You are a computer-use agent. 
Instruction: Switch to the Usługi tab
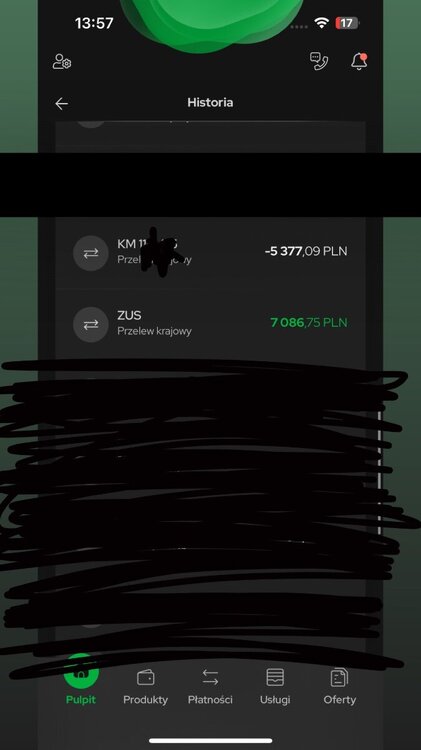click(275, 687)
